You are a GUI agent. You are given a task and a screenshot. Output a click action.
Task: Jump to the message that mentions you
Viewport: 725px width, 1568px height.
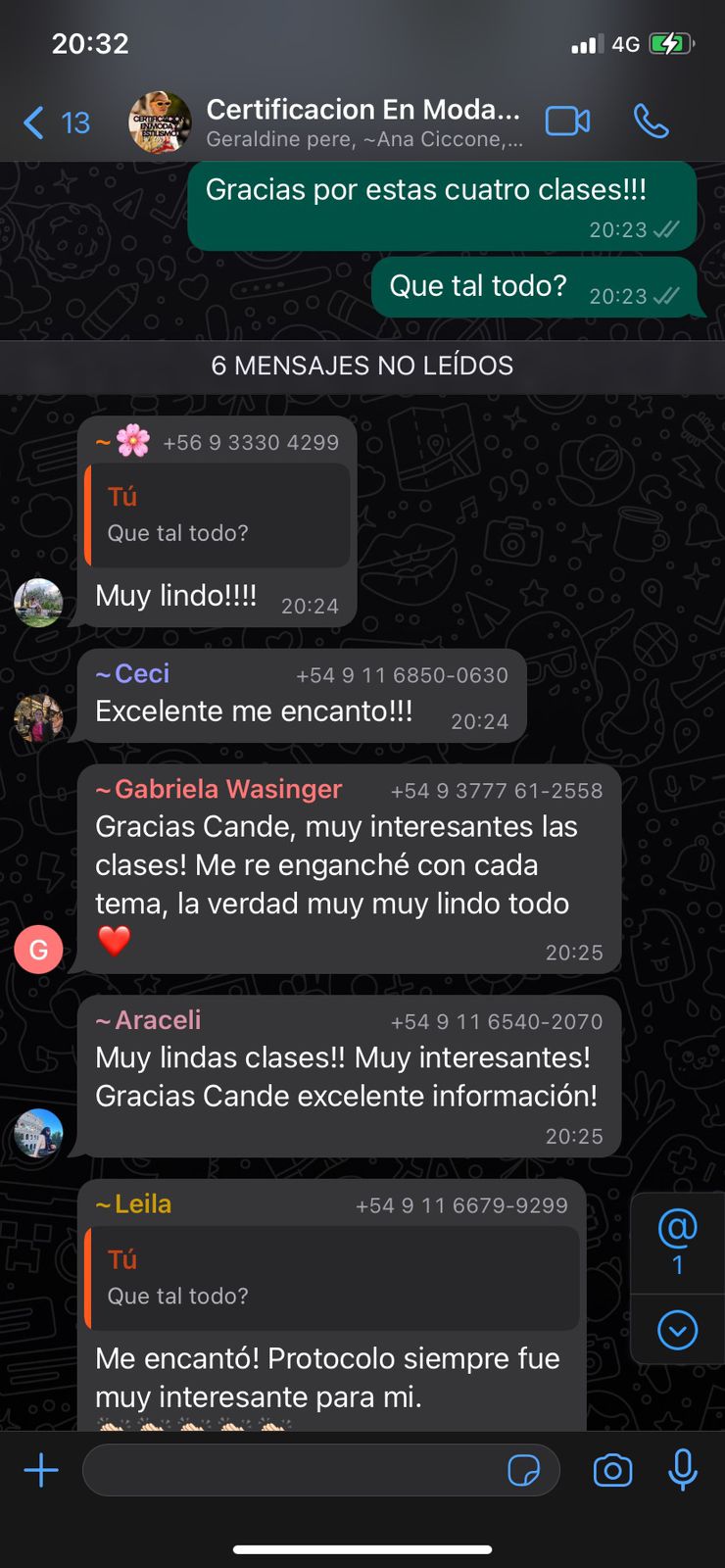click(x=677, y=1242)
